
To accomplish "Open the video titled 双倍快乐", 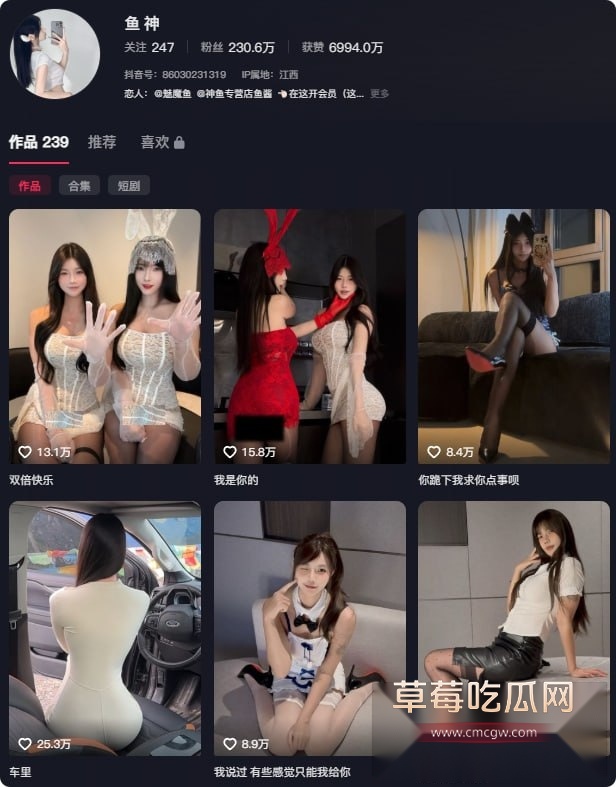I will tap(105, 335).
